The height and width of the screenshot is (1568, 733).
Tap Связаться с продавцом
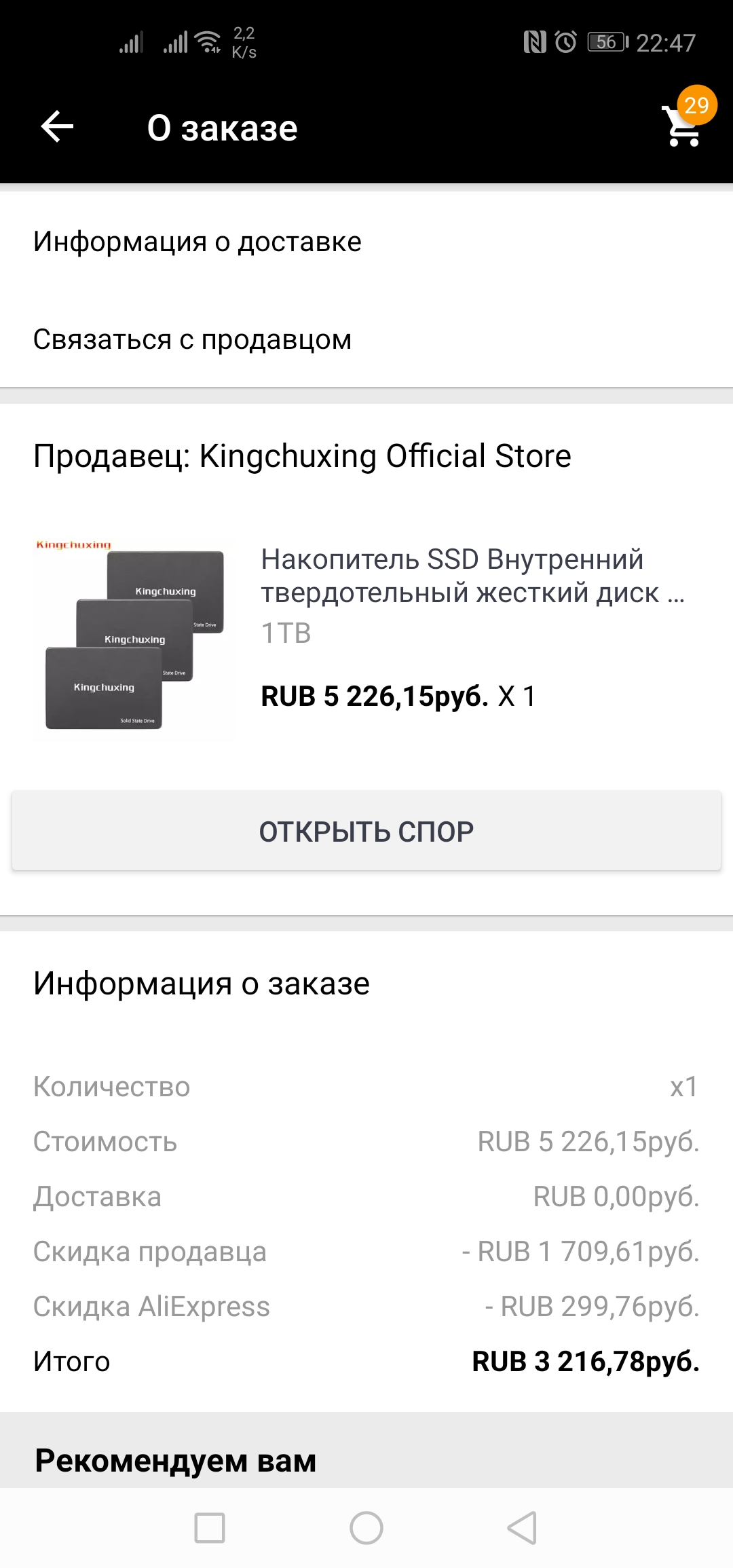coord(192,339)
